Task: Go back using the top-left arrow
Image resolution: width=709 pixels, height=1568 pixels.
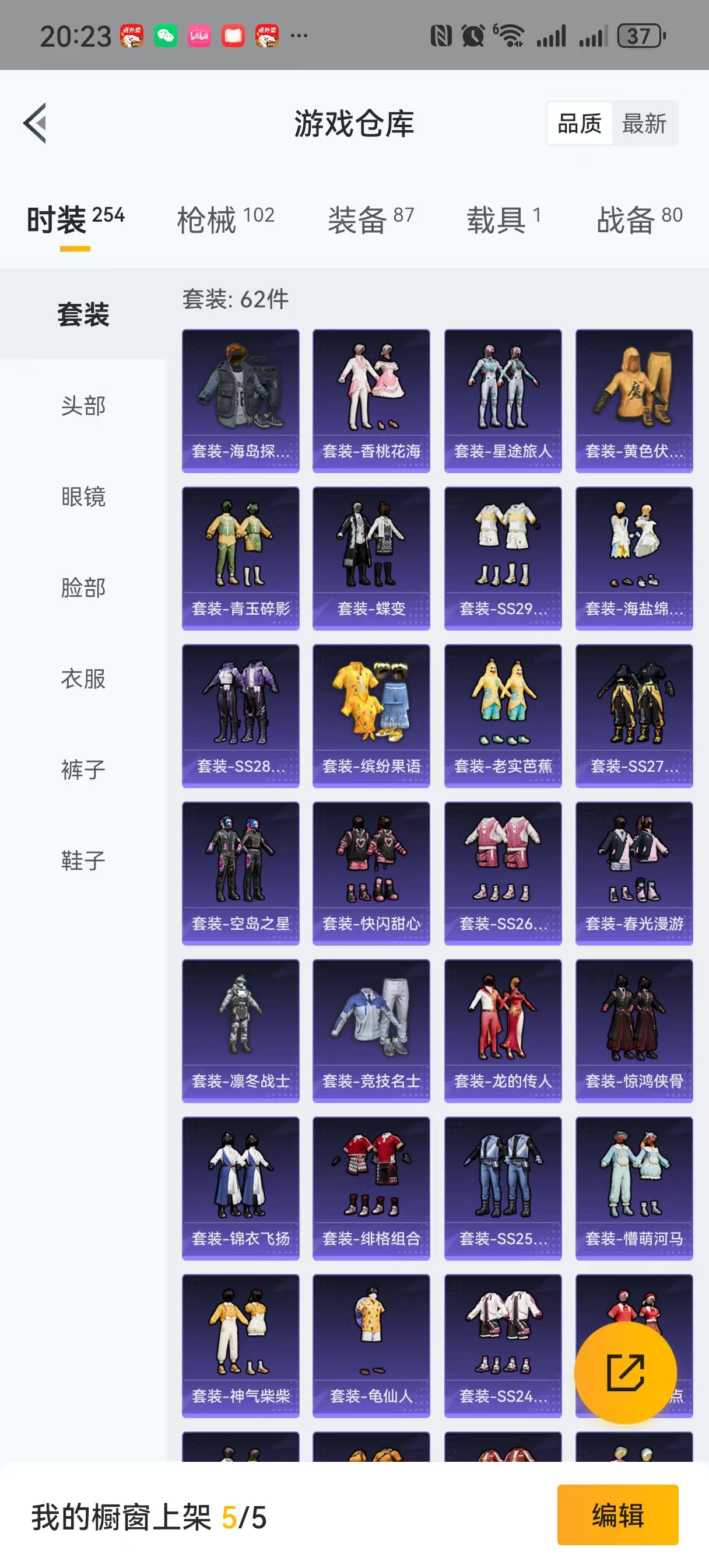Action: click(36, 123)
